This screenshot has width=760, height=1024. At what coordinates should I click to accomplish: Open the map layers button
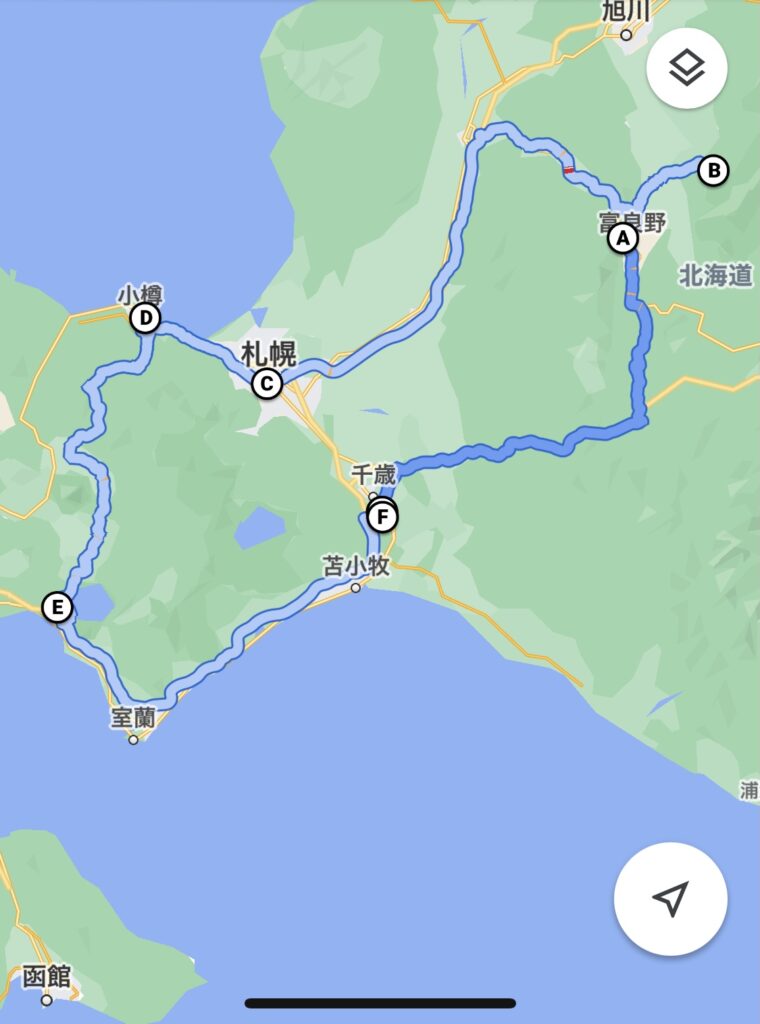687,69
